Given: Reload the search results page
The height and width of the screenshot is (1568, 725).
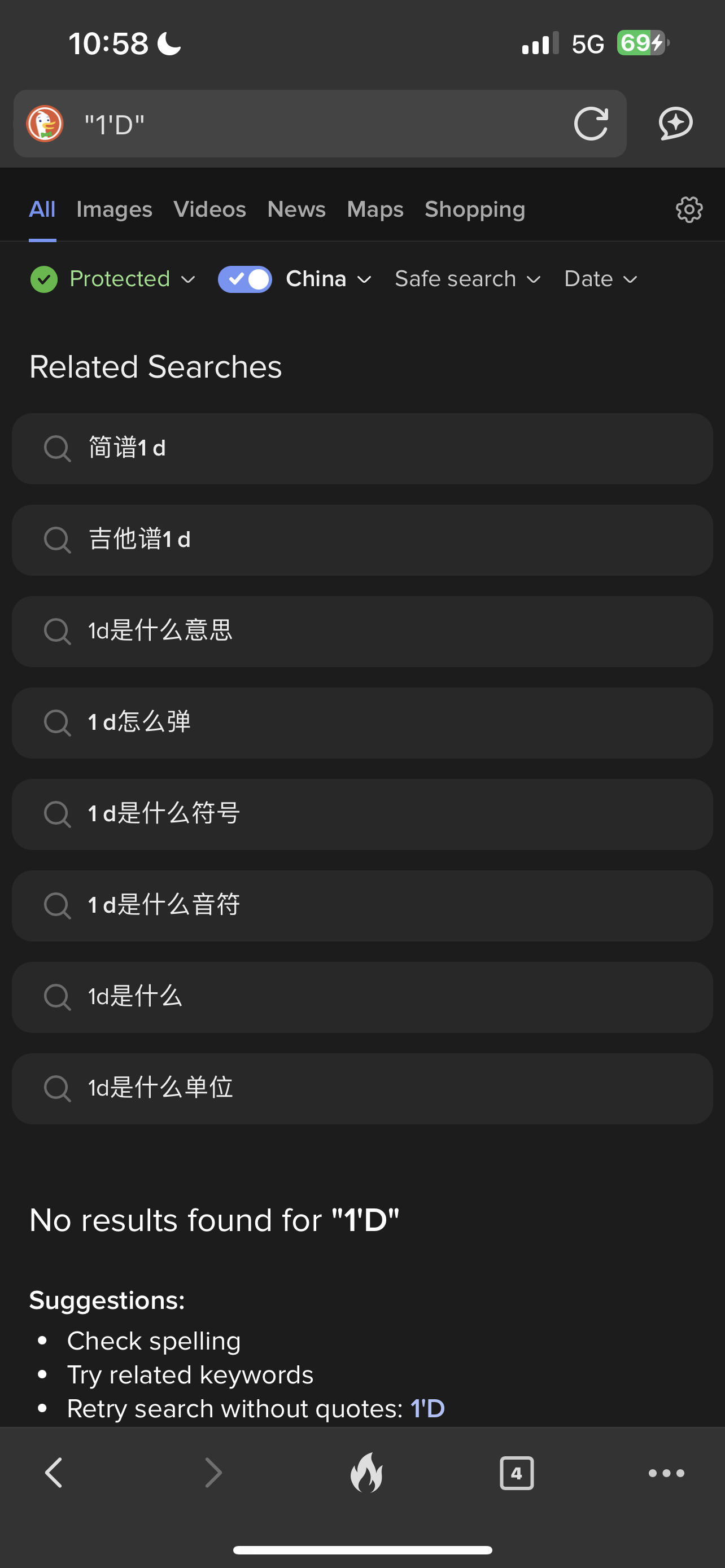Looking at the screenshot, I should pos(591,124).
